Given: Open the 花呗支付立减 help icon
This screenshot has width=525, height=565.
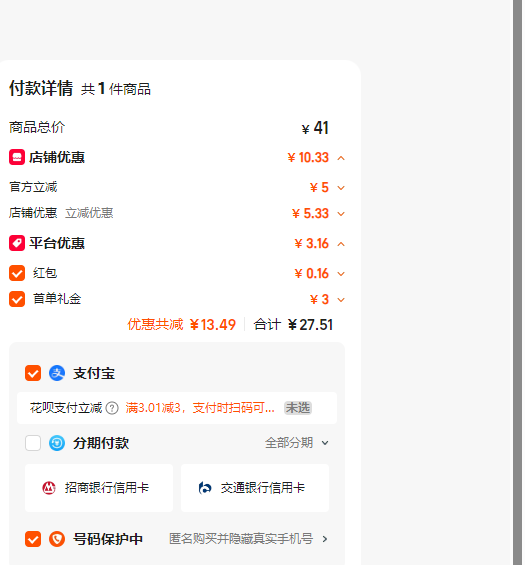Looking at the screenshot, I should pos(112,408).
